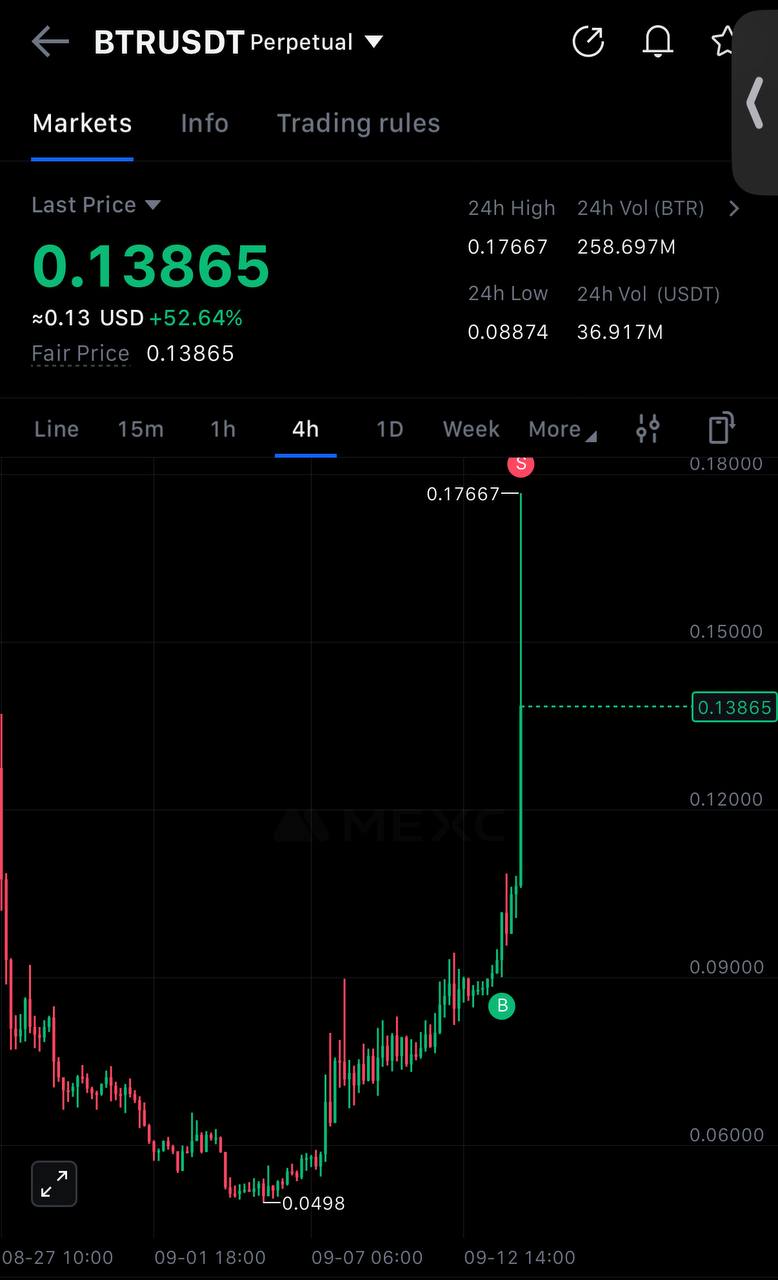Viewport: 778px width, 1280px height.
Task: Select the Line chart type
Action: tap(56, 429)
